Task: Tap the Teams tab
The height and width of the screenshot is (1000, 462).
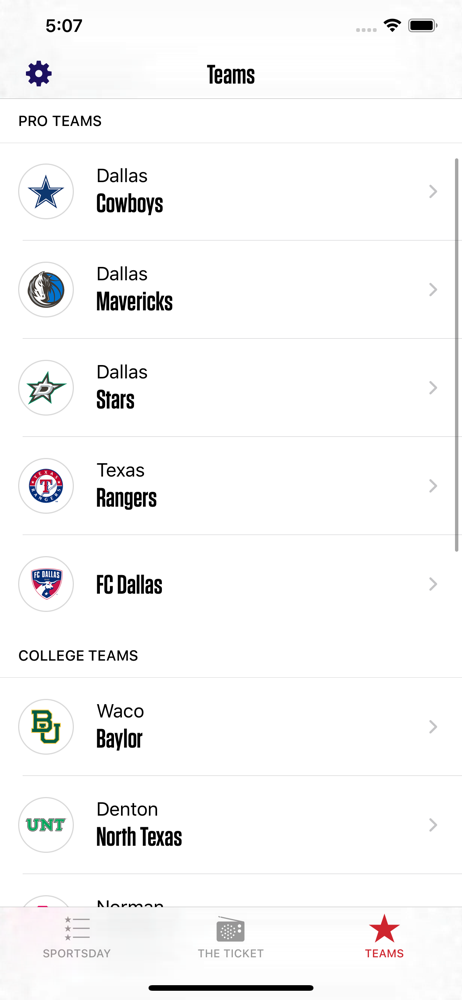Action: pyautogui.click(x=384, y=937)
